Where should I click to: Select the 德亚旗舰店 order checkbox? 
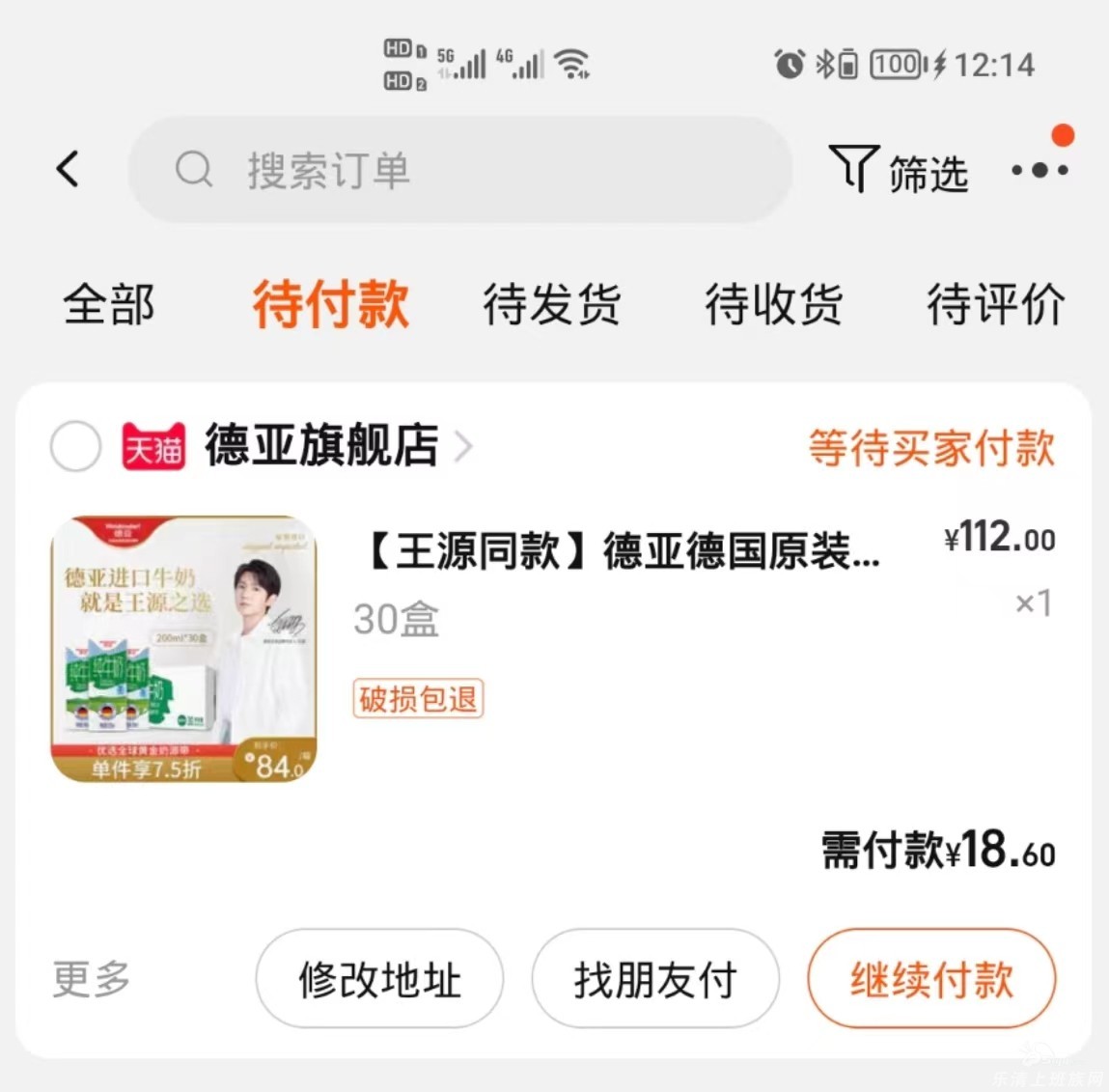[75, 446]
